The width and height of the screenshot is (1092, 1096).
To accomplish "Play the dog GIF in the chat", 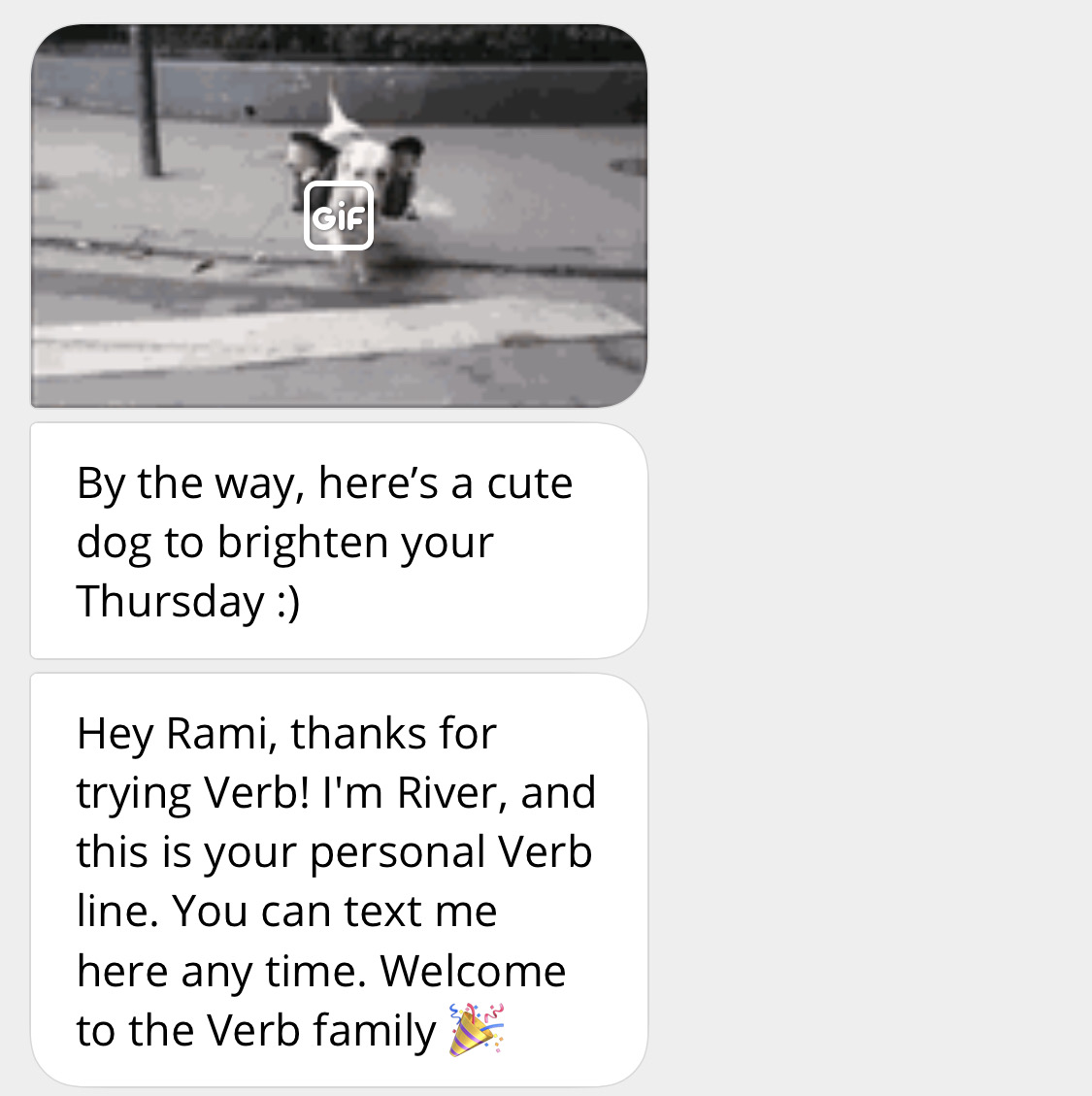I will point(339,216).
